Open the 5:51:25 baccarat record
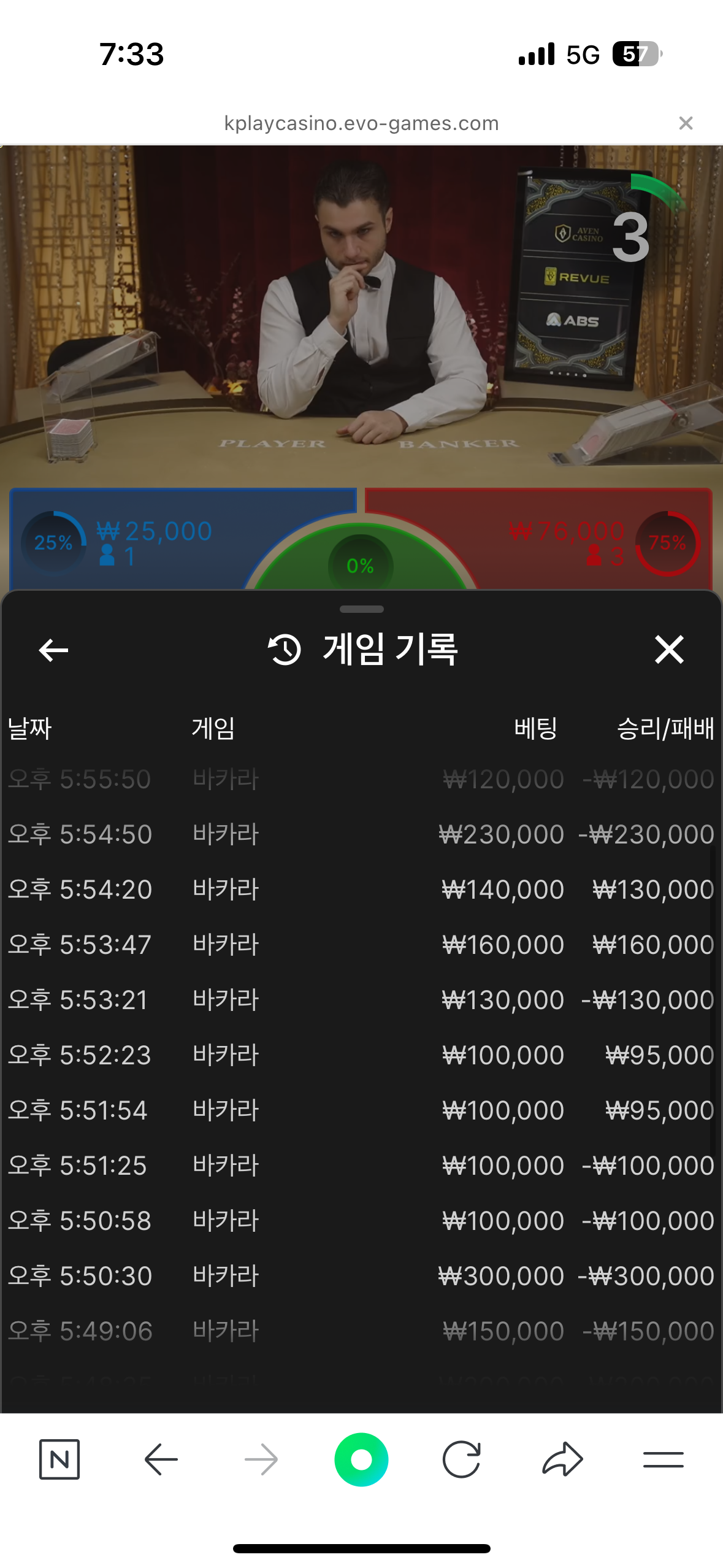Viewport: 723px width, 1568px height. (361, 1166)
